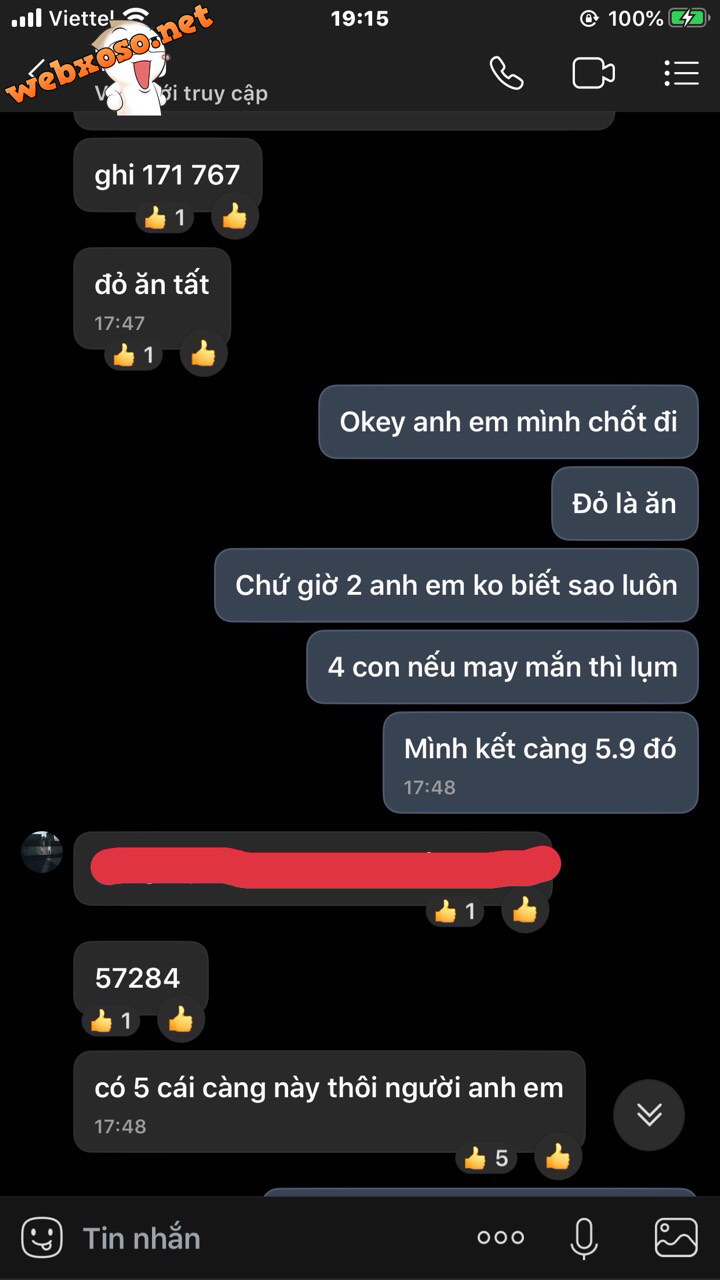Start a voice call

tap(506, 74)
